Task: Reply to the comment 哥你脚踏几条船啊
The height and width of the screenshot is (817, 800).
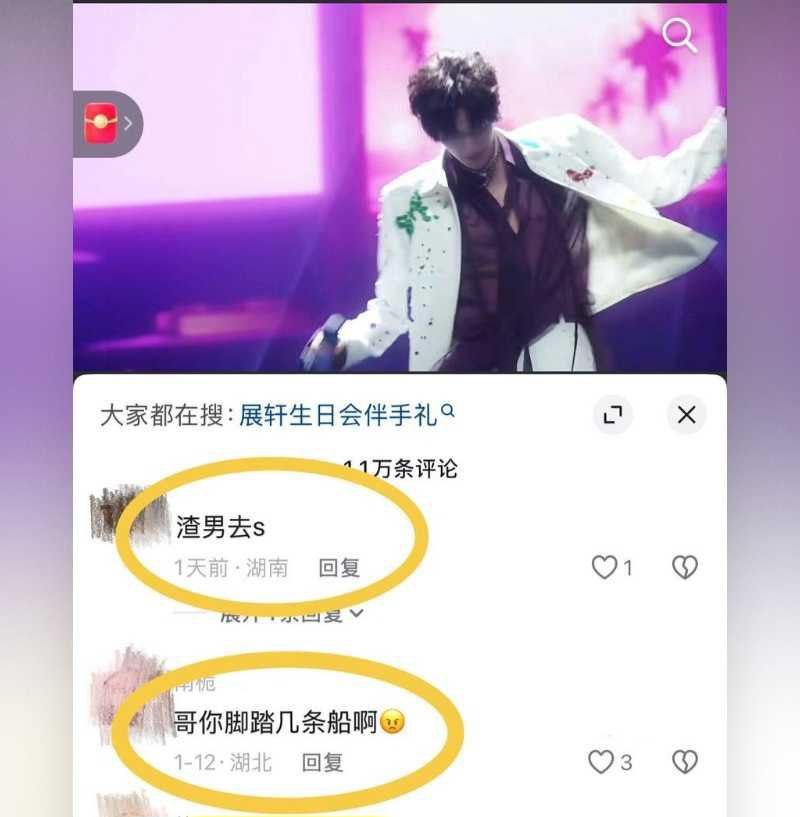Action: click(x=323, y=763)
